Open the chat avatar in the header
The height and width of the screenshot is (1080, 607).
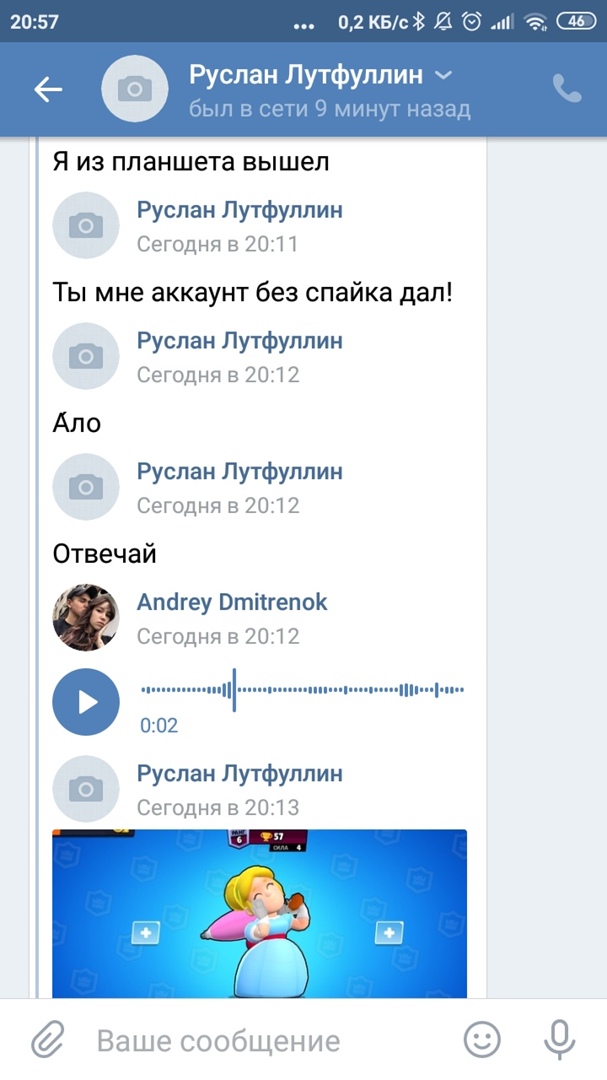[135, 89]
